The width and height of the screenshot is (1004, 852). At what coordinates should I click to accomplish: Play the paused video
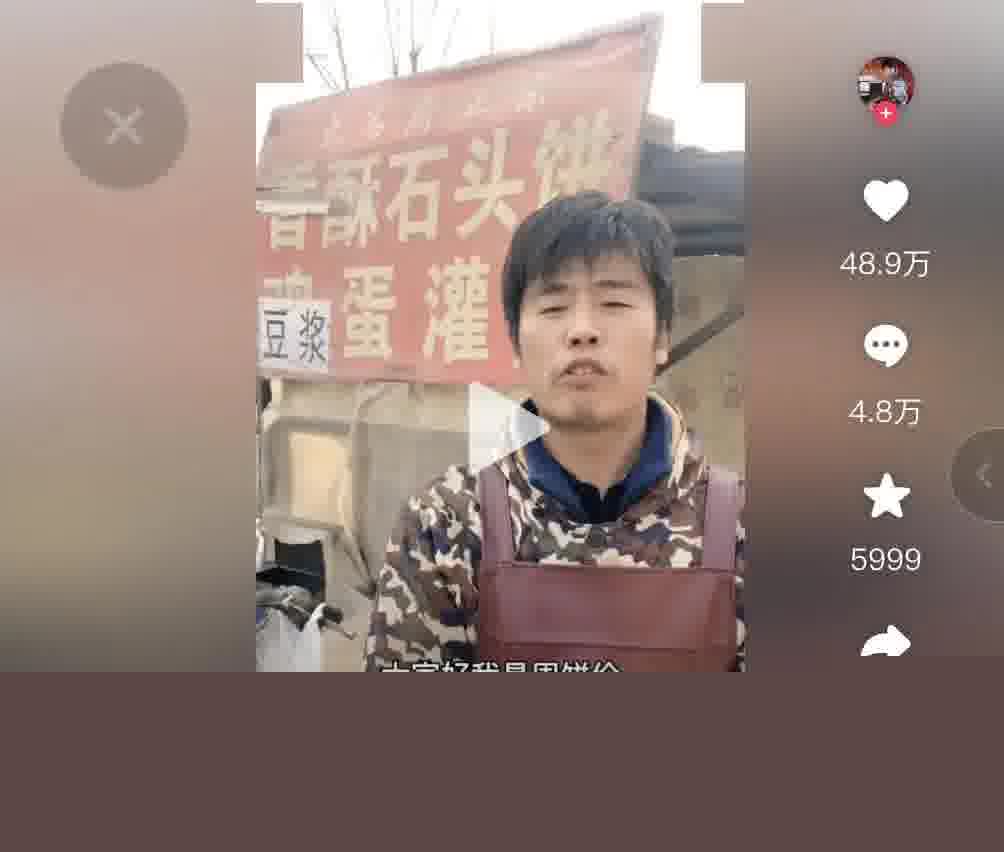point(507,426)
